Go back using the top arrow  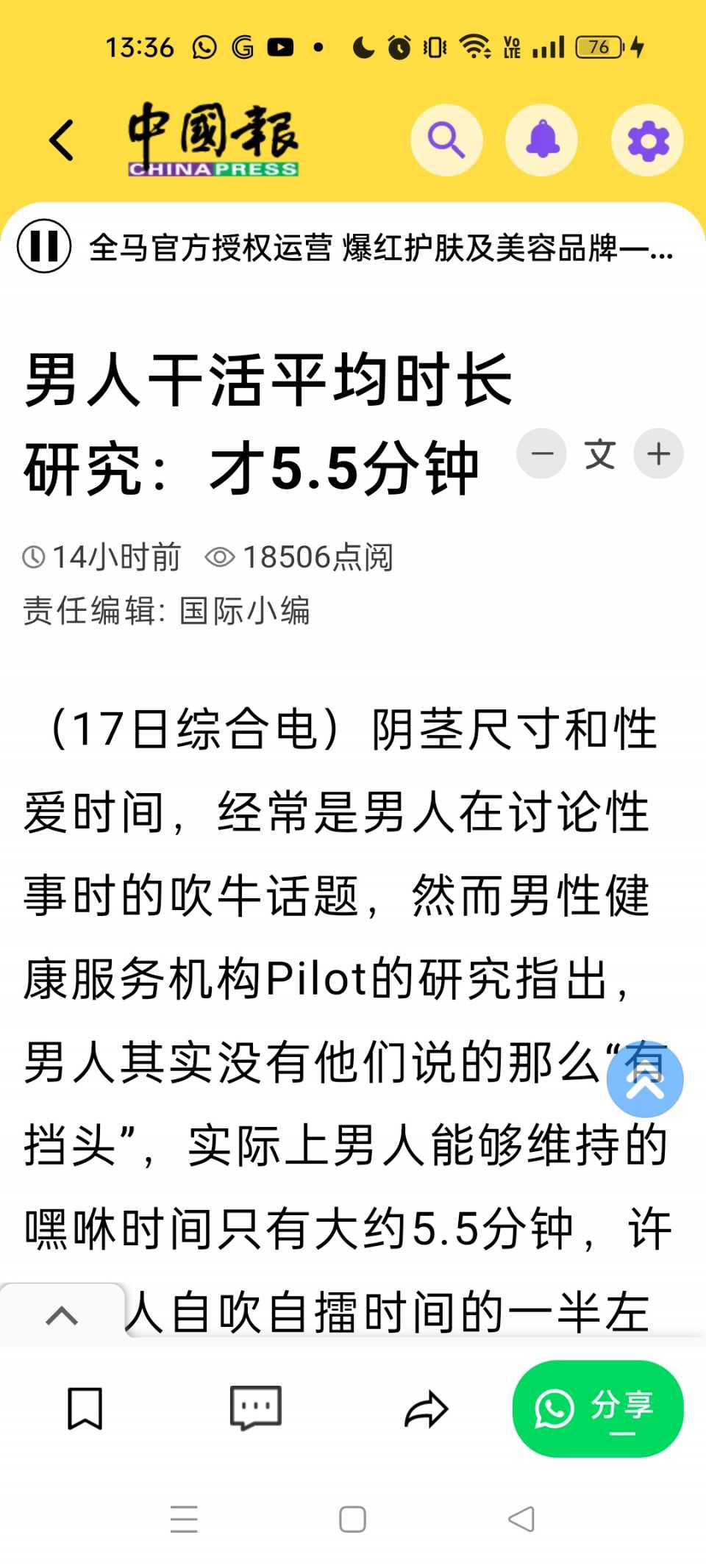[x=62, y=140]
